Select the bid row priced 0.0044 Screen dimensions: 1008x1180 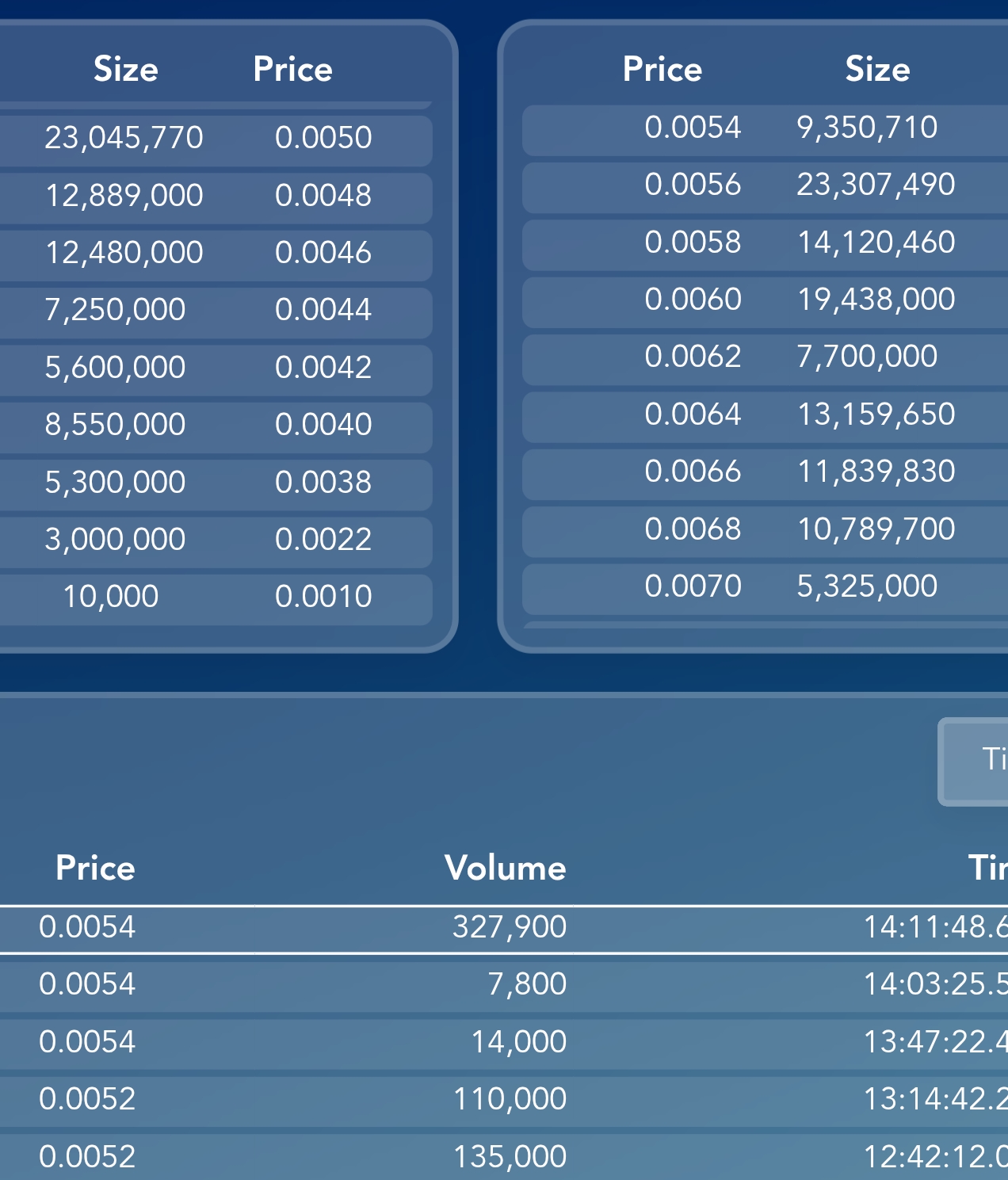(214, 311)
